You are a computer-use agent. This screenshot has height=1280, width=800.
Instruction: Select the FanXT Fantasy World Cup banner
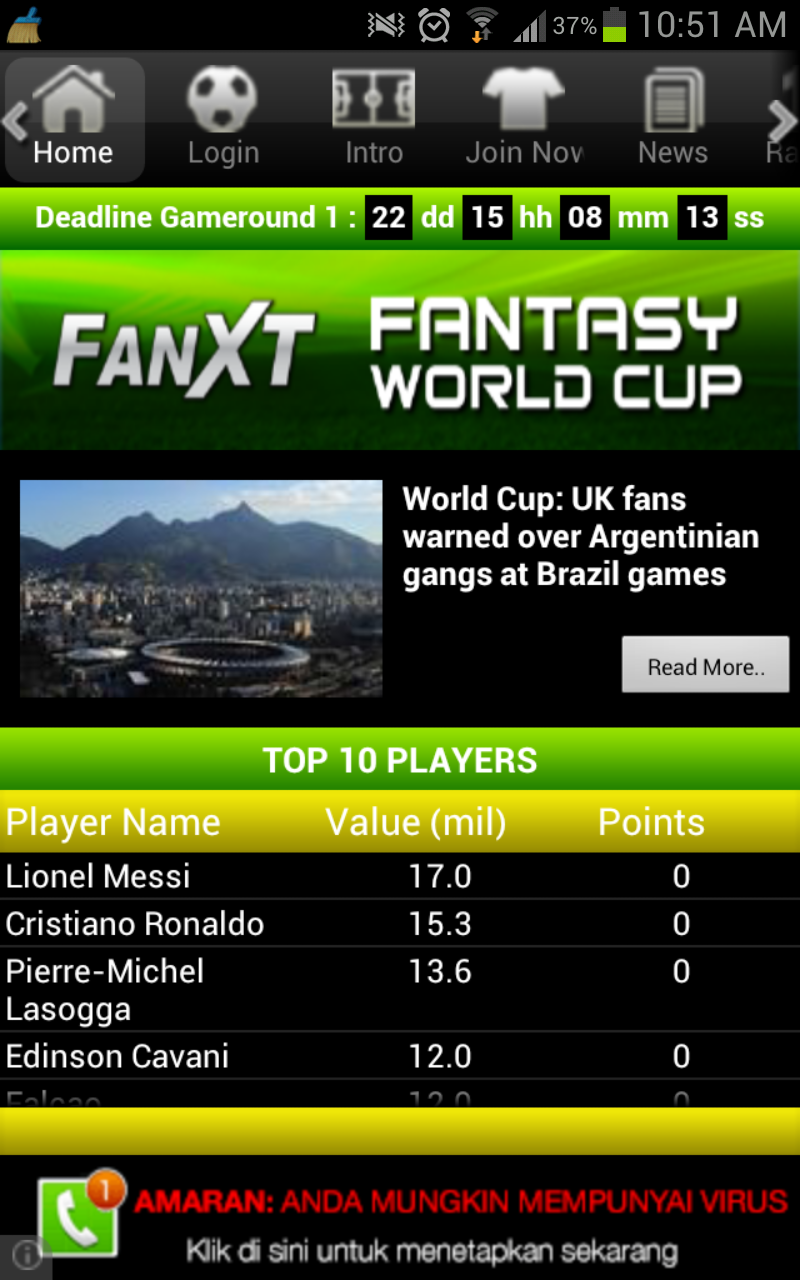click(400, 350)
